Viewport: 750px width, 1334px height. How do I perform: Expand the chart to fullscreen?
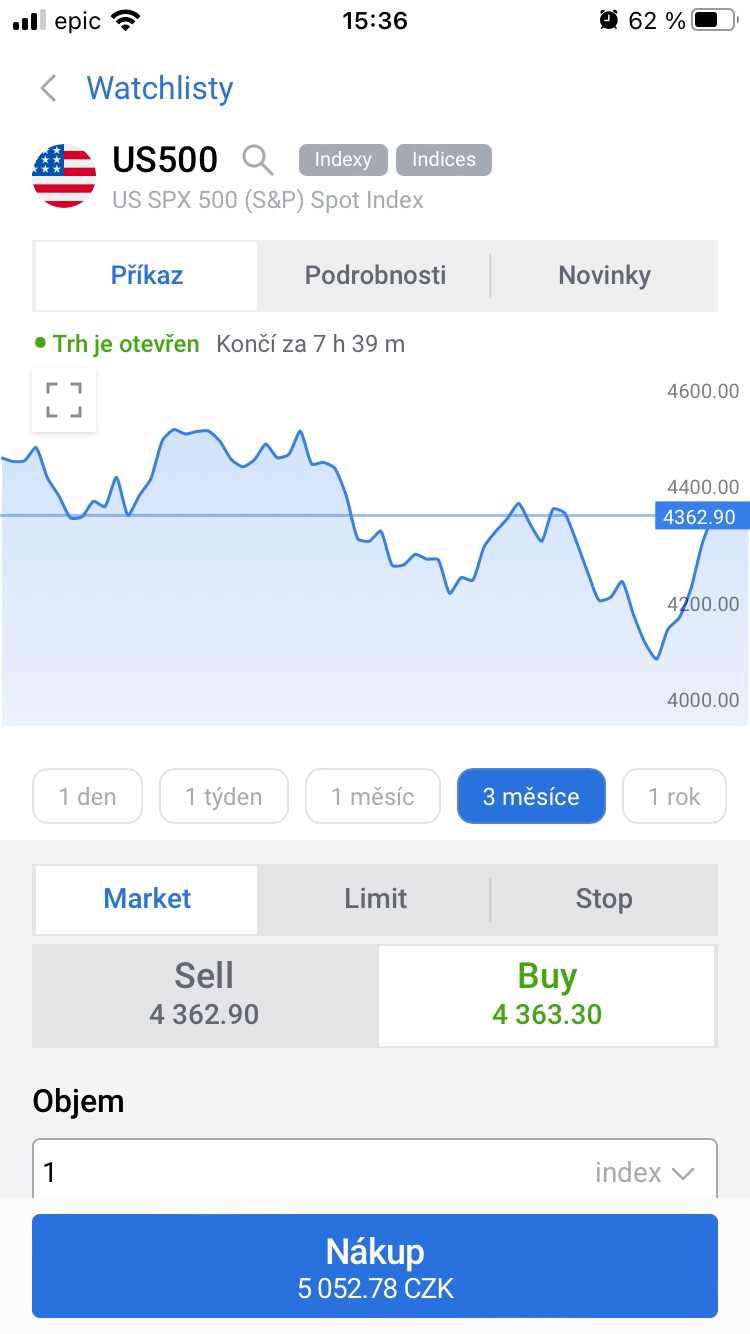[64, 400]
